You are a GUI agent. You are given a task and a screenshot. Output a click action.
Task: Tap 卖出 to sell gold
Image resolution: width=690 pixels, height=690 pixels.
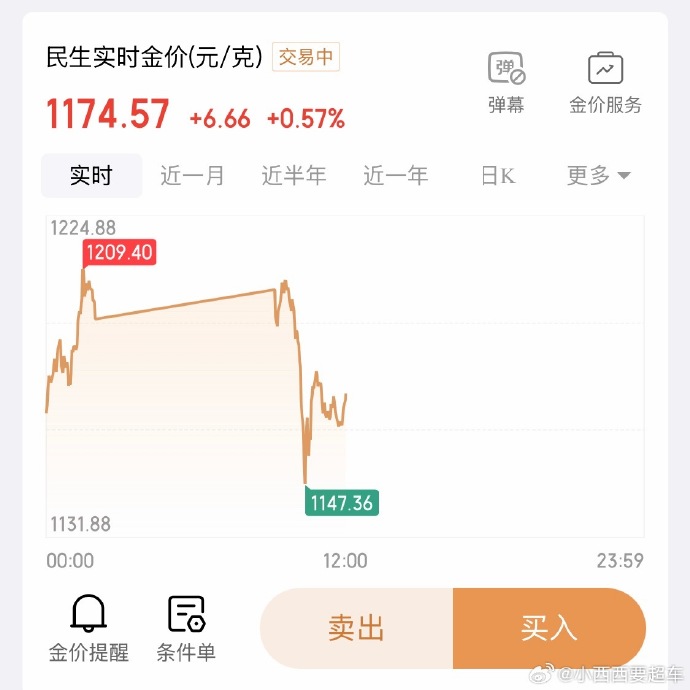point(356,628)
